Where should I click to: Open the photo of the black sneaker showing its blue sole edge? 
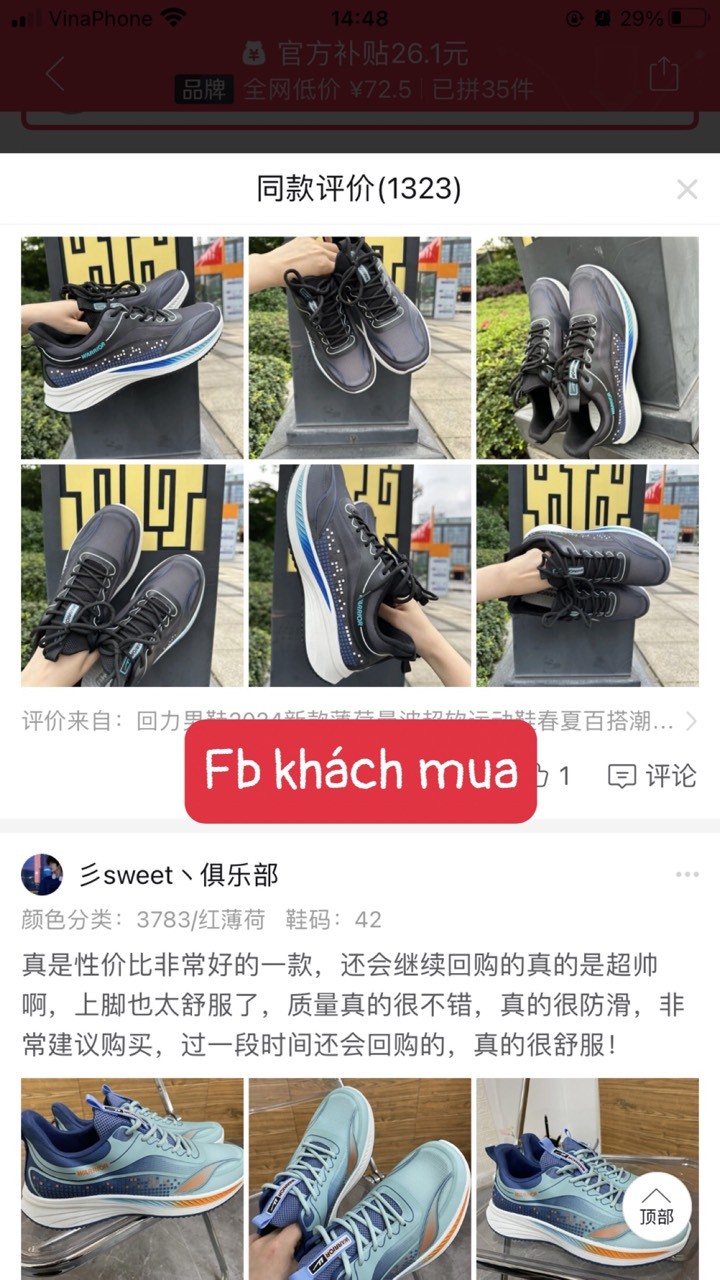[x=359, y=575]
